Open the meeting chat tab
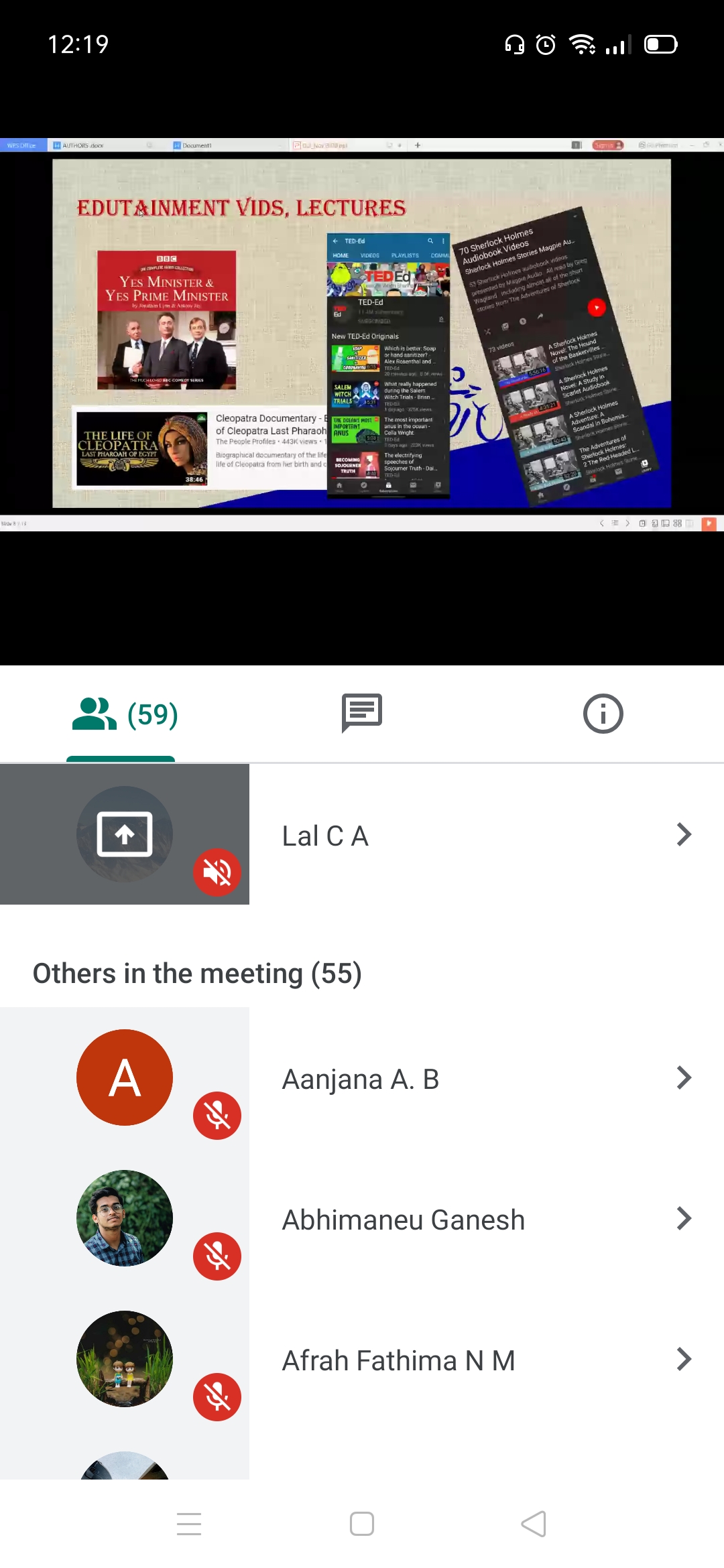724x1568 pixels. [362, 714]
